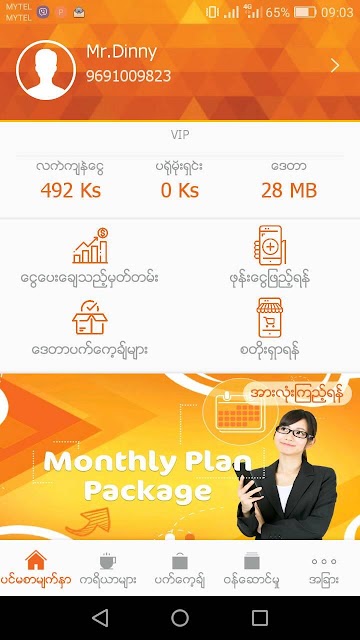The image size is (360, 640).
Task: Open the system recent apps button
Action: point(260,618)
